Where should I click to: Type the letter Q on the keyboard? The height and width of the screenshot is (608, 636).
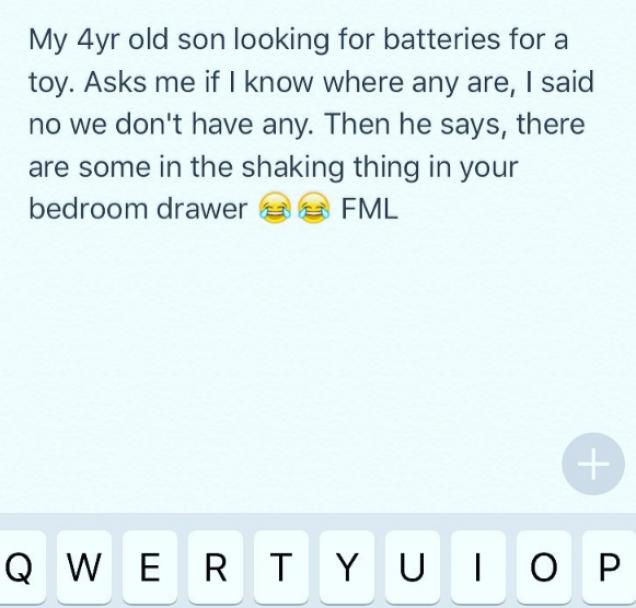click(19, 567)
